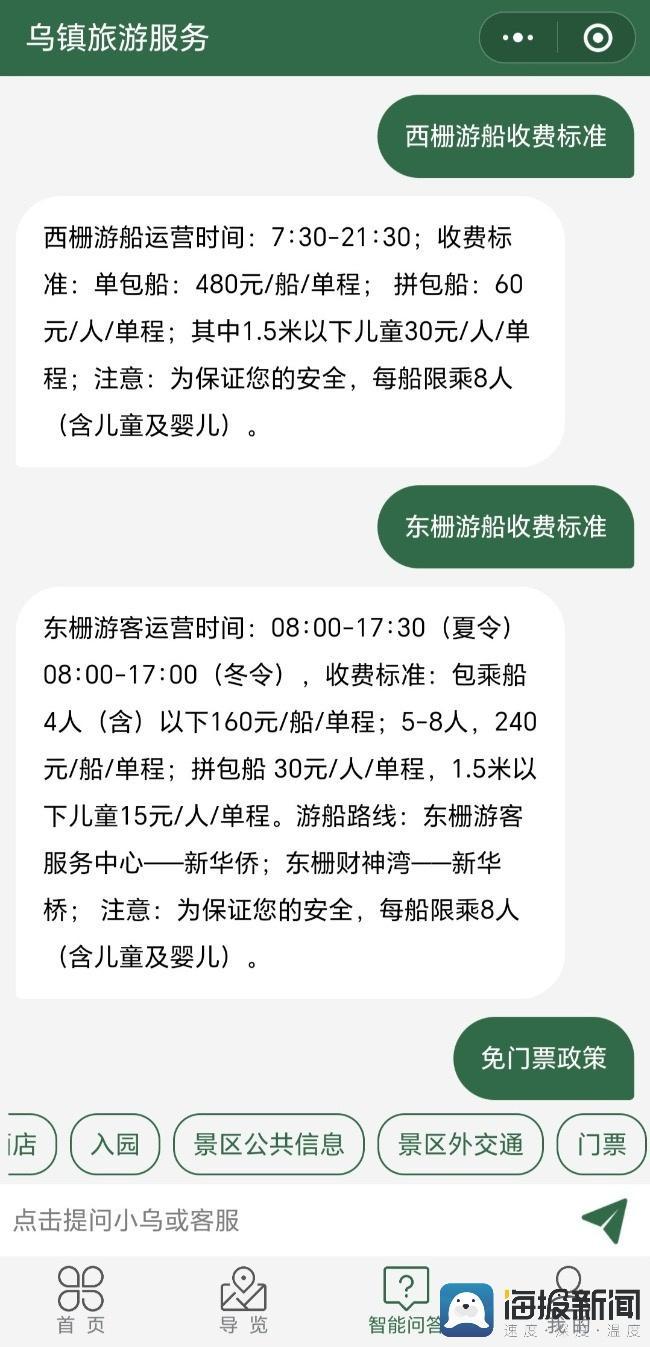Send the message with the paper plane icon
650x1347 pixels.
point(604,1220)
